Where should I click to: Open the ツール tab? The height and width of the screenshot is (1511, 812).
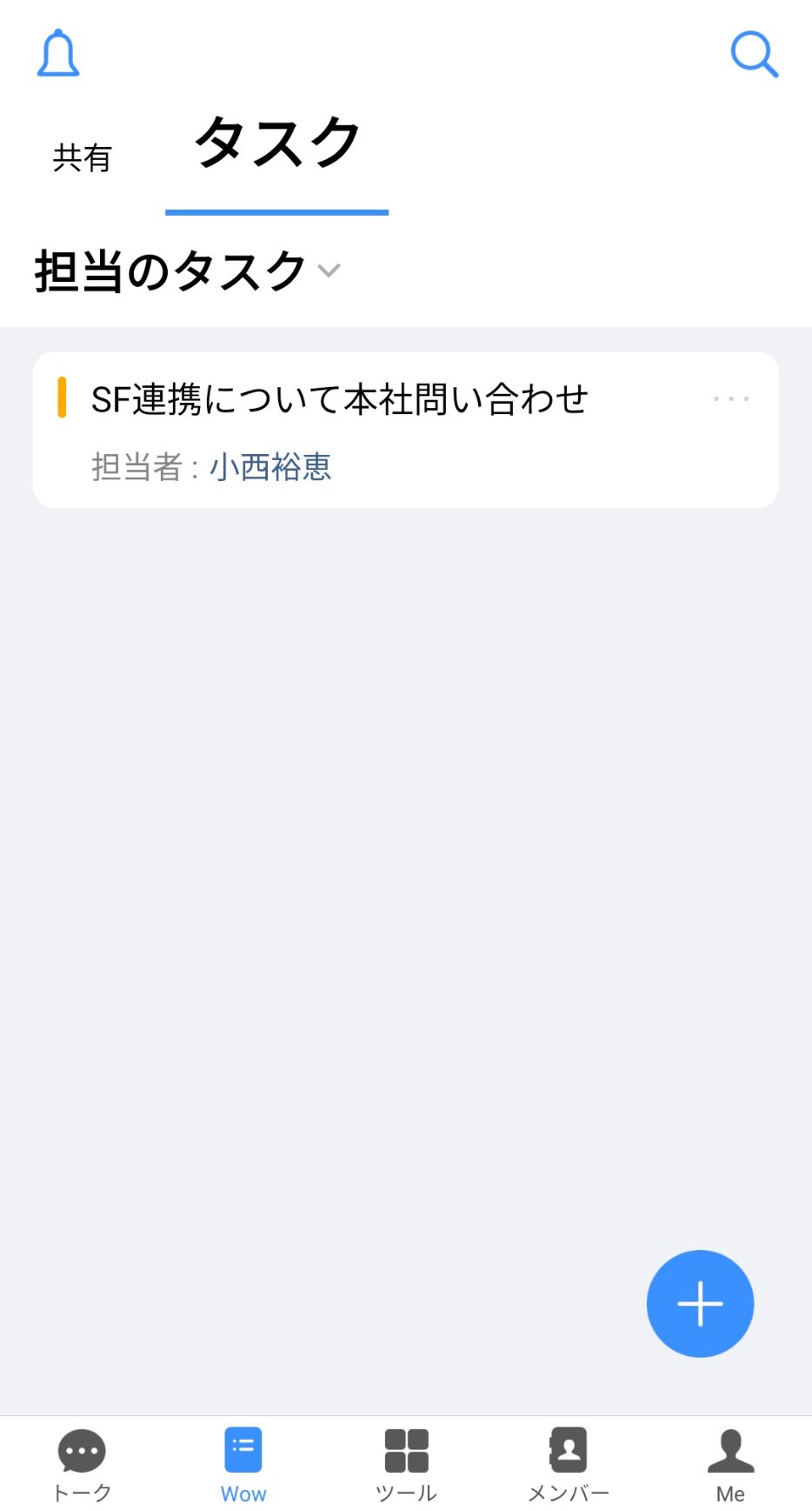pyautogui.click(x=406, y=1467)
